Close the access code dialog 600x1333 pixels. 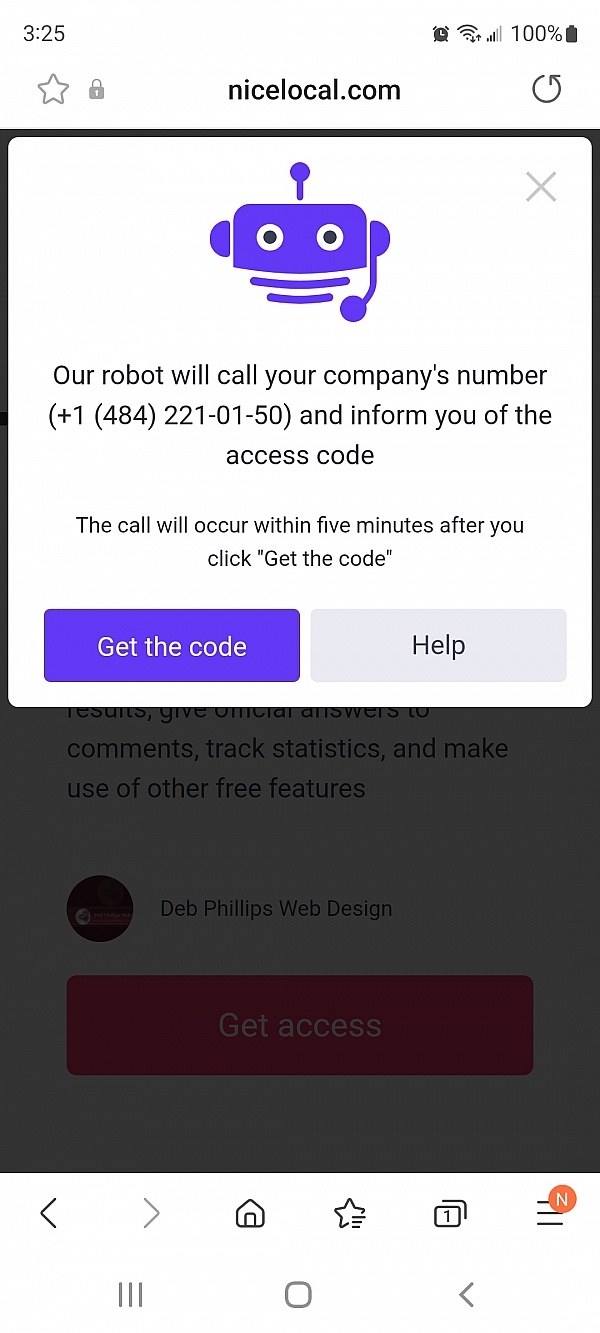541,187
